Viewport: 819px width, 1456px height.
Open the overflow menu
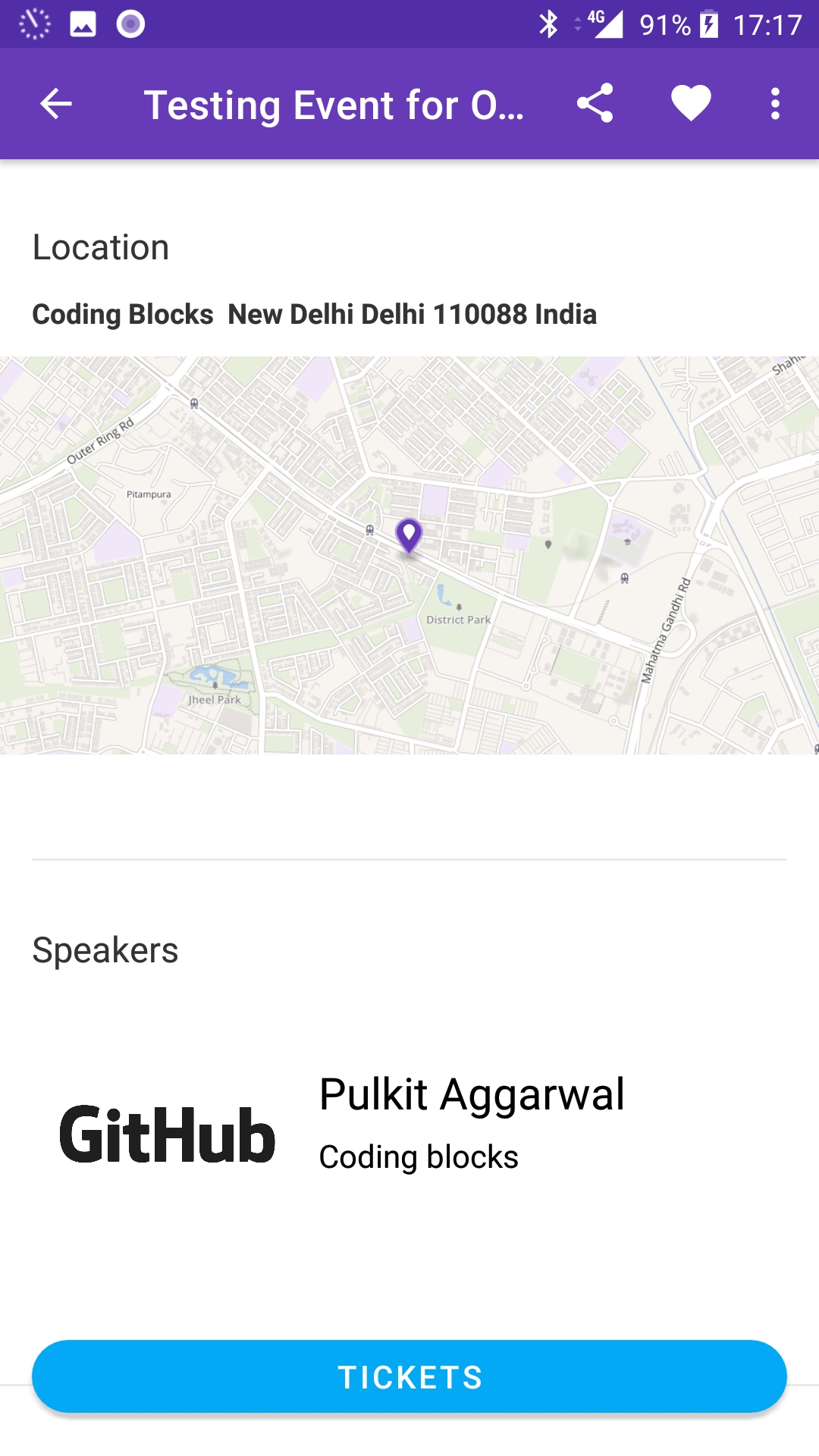775,104
